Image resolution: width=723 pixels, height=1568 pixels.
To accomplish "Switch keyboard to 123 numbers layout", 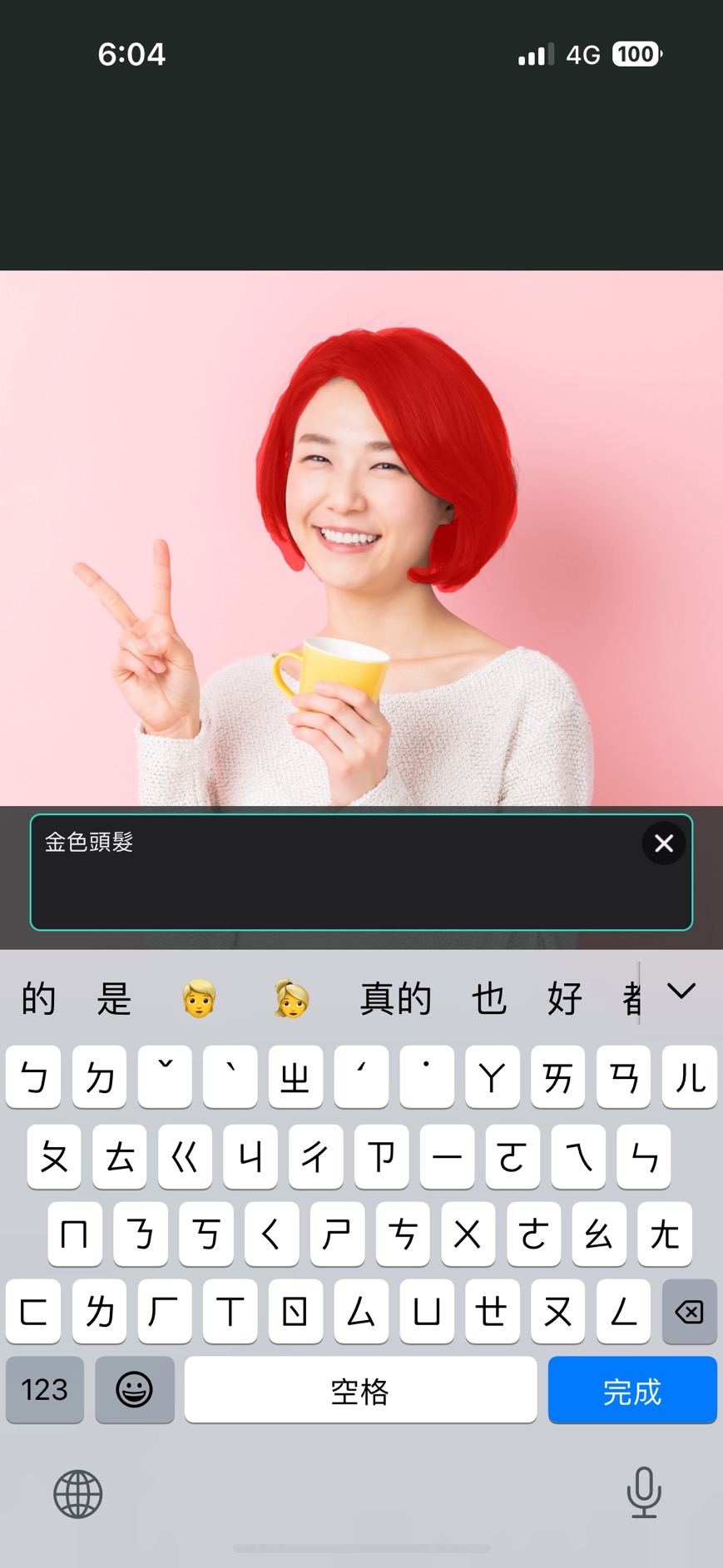I will point(45,1390).
